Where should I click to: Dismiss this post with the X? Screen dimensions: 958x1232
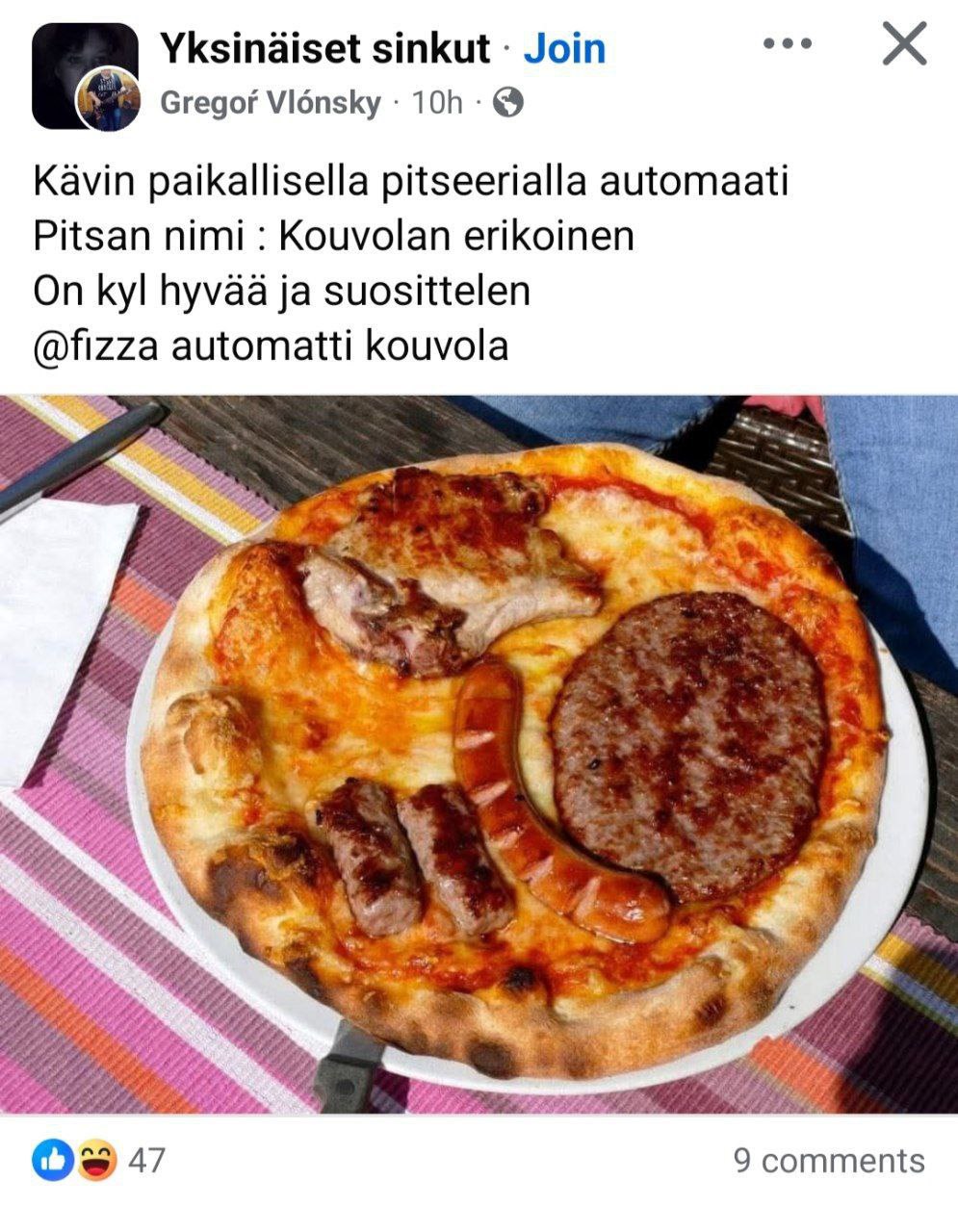click(x=904, y=44)
